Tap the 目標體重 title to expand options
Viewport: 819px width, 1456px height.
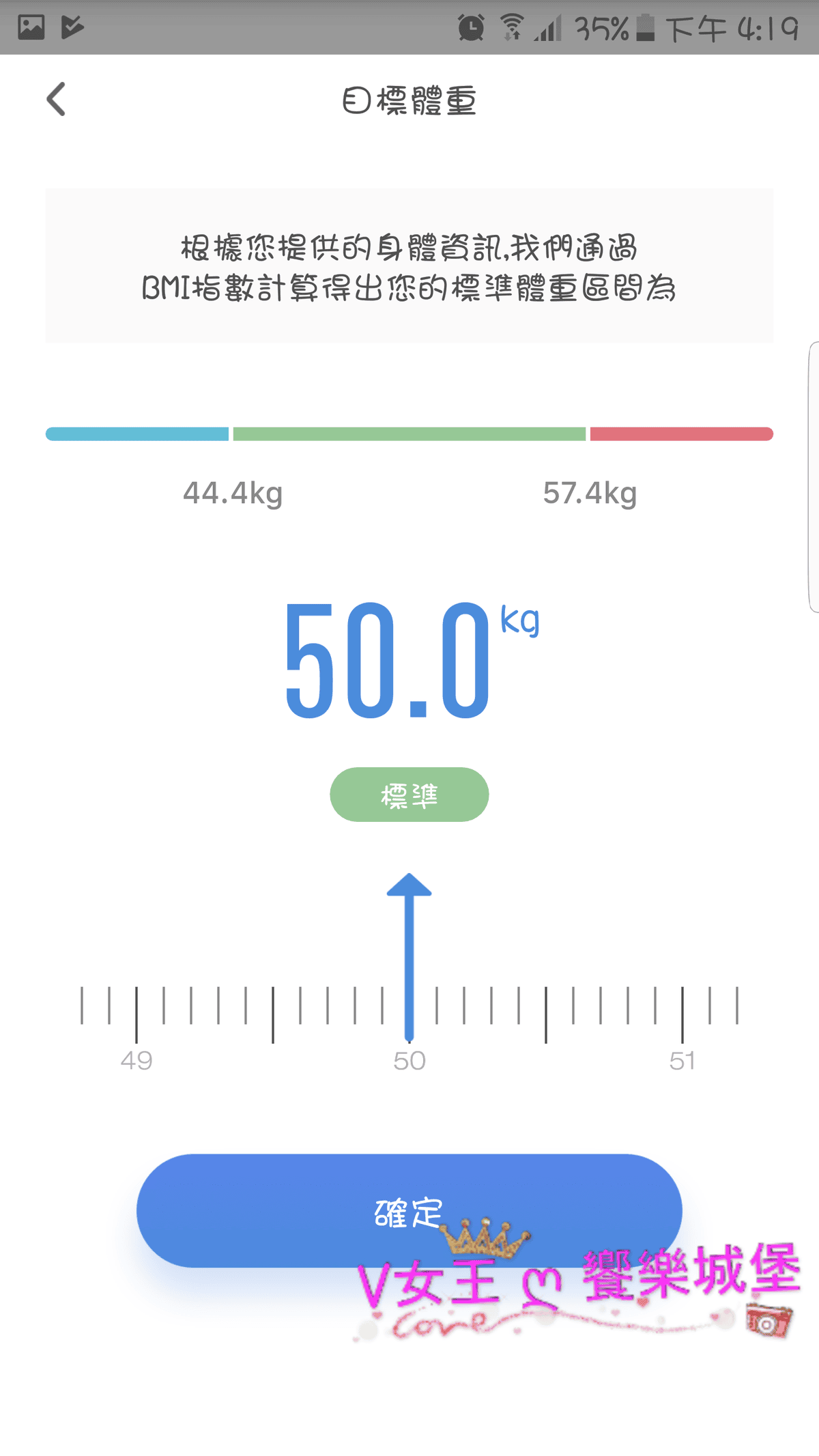[x=409, y=99]
